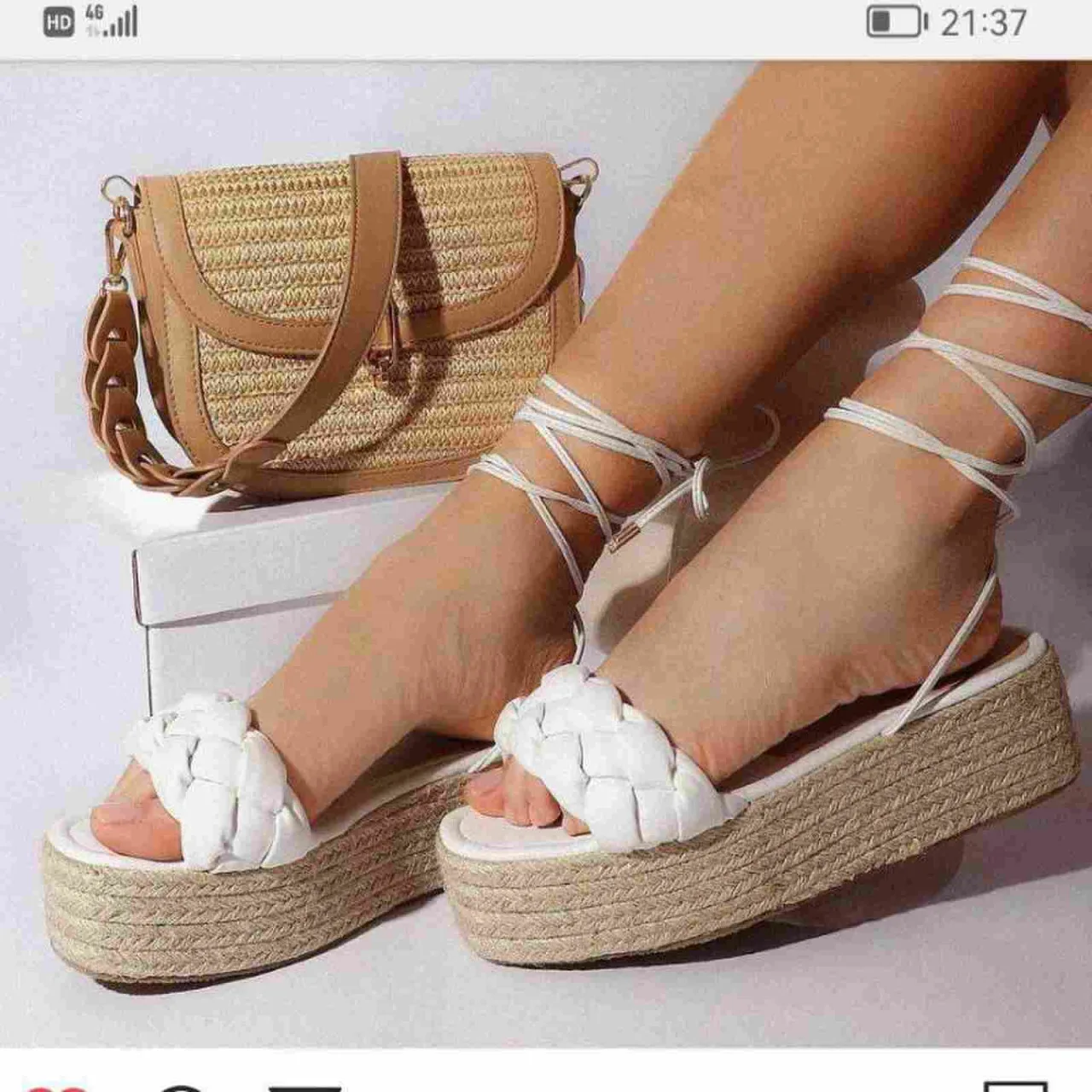Open the sandals and straw bag post photo
Image resolution: width=1092 pixels, height=1092 pixels.
546,555
